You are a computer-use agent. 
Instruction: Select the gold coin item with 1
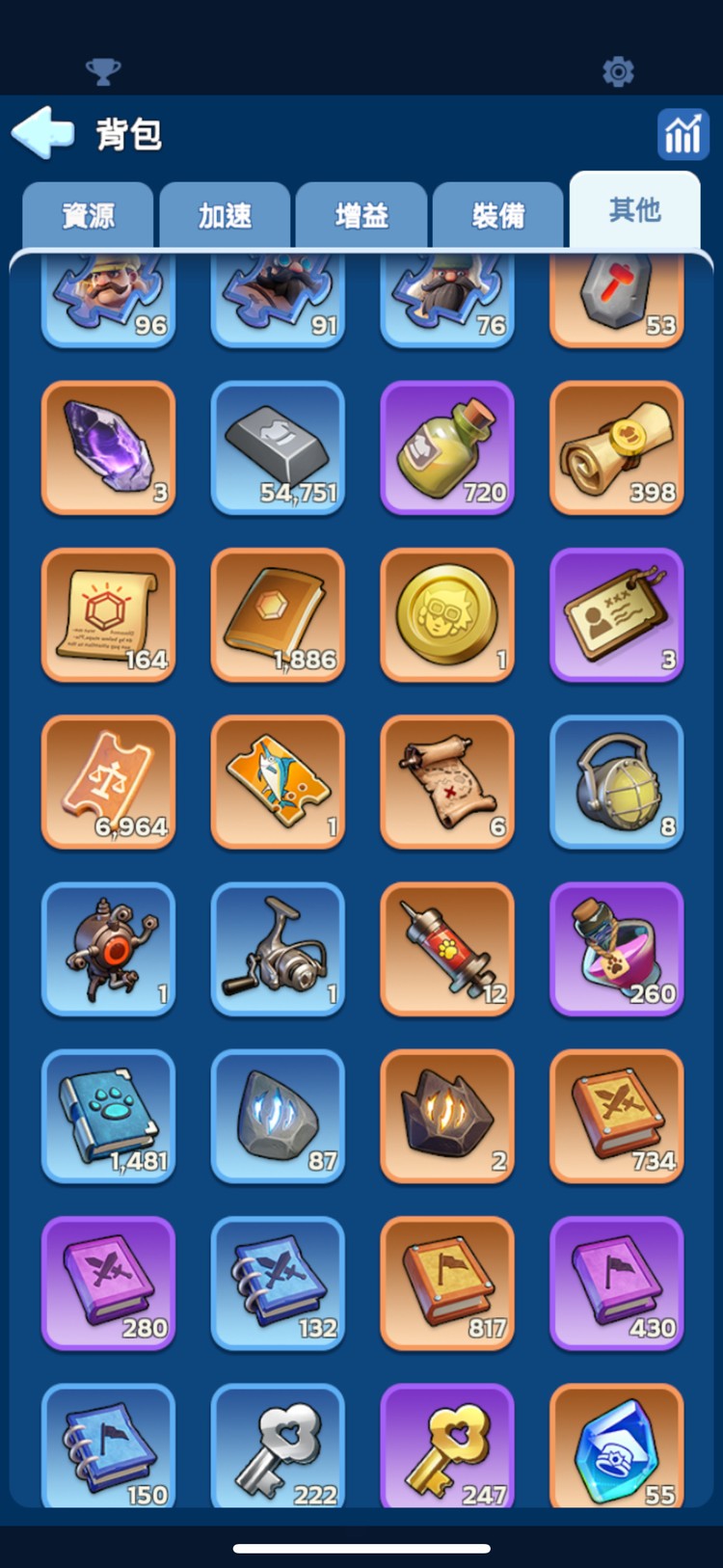tap(447, 614)
